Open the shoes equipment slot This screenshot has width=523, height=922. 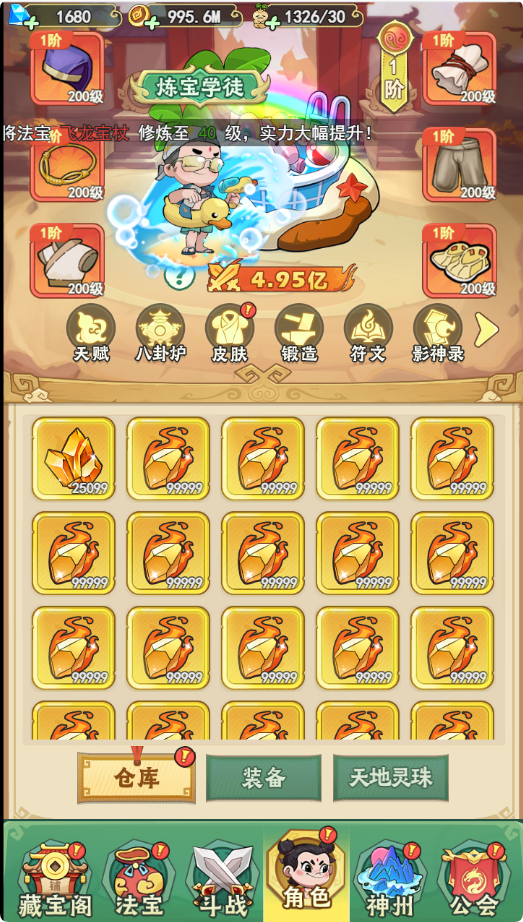coord(459,260)
